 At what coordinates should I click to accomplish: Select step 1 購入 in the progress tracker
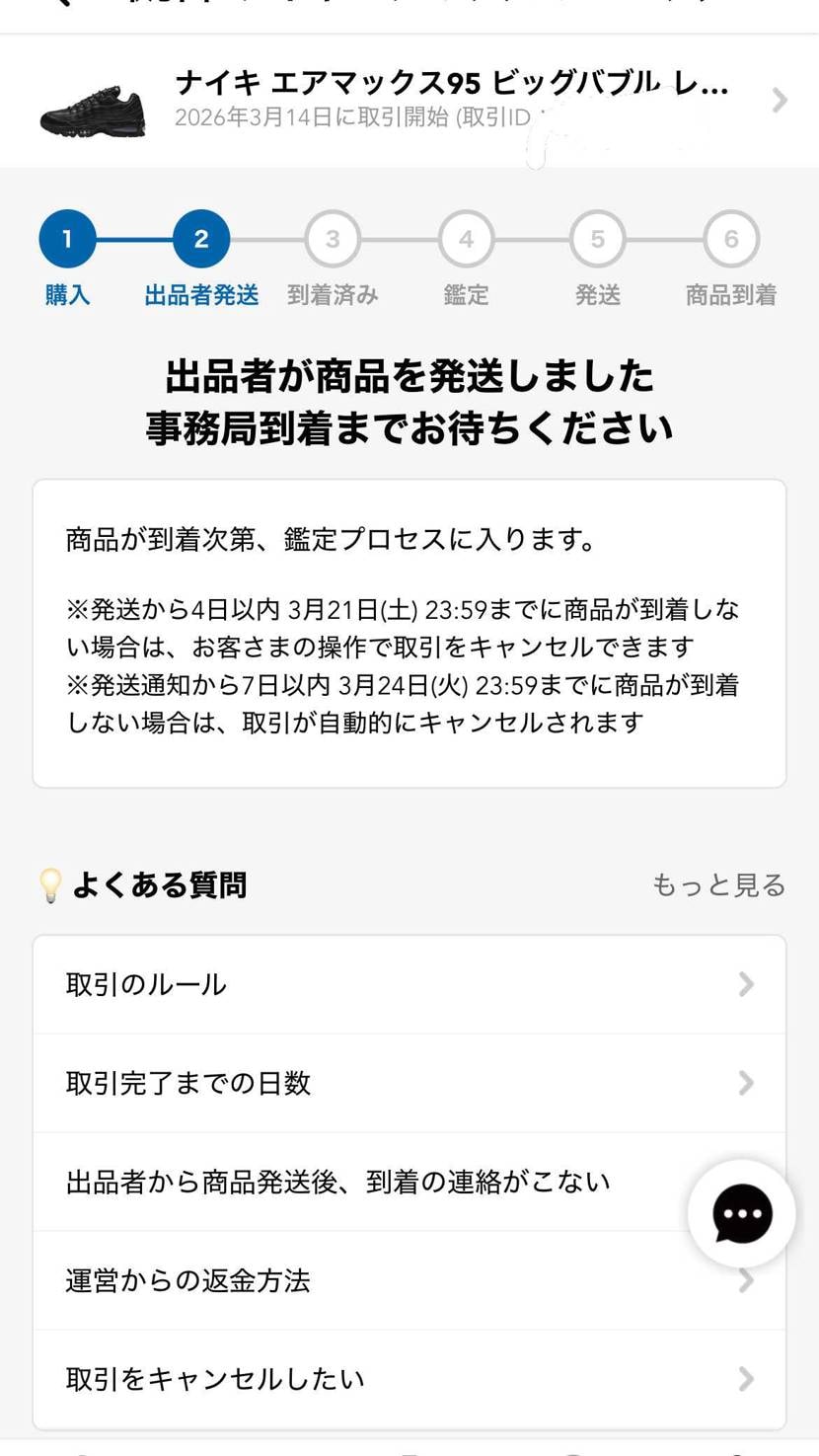click(x=66, y=237)
